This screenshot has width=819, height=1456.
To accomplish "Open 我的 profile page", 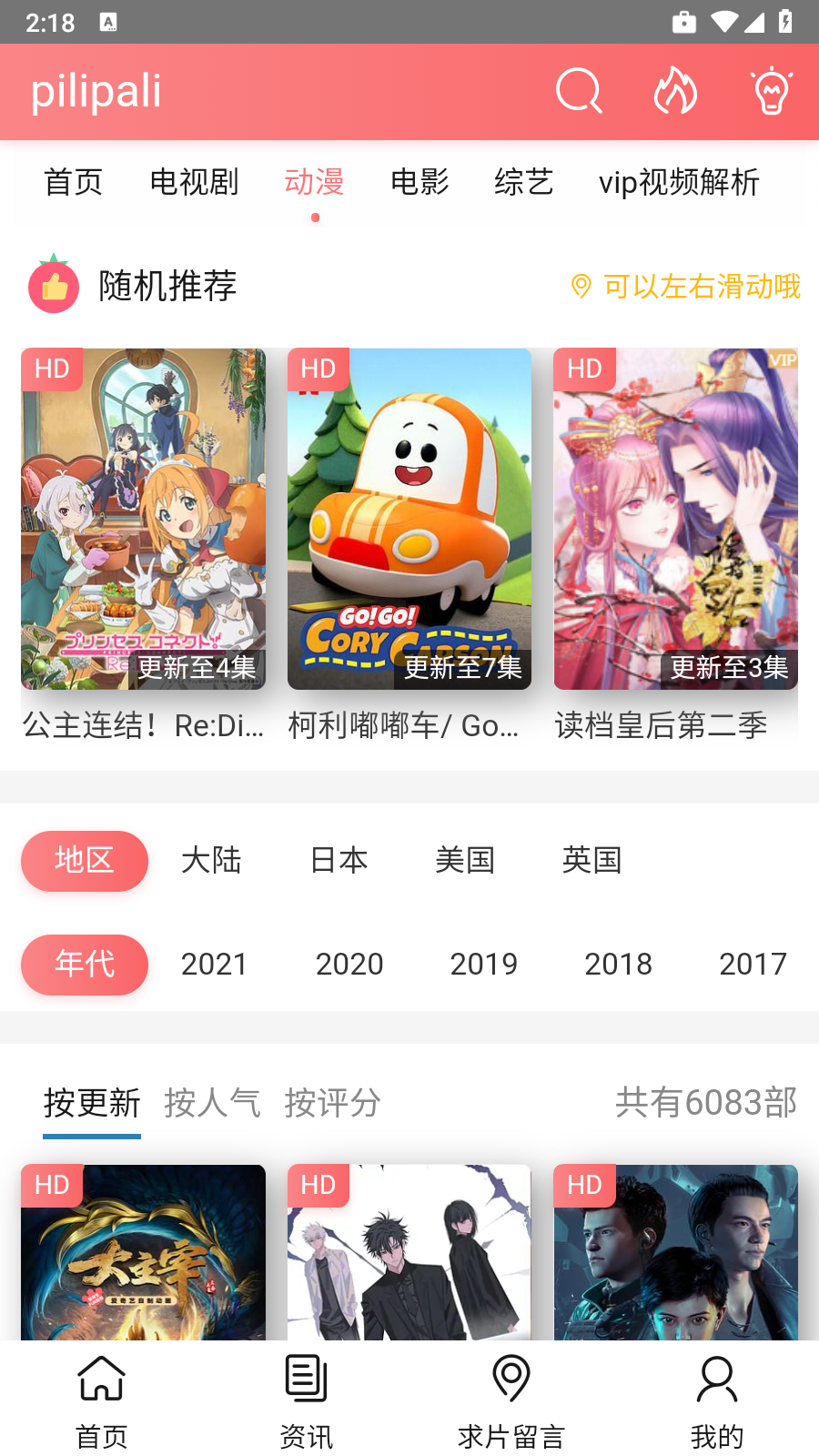I will tap(716, 1399).
